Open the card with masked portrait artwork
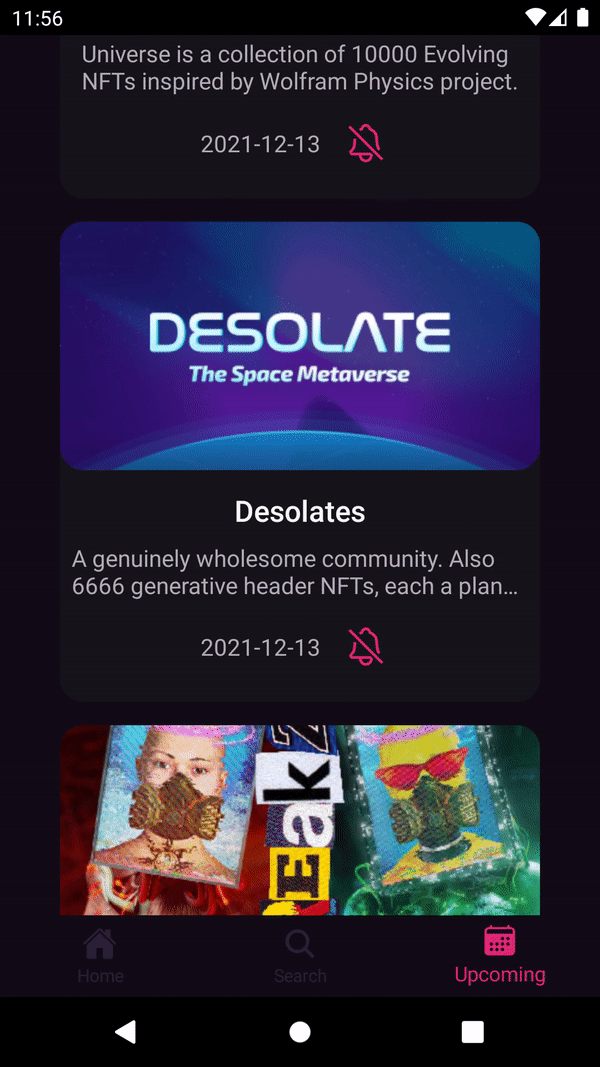The width and height of the screenshot is (600, 1067). pos(300,820)
